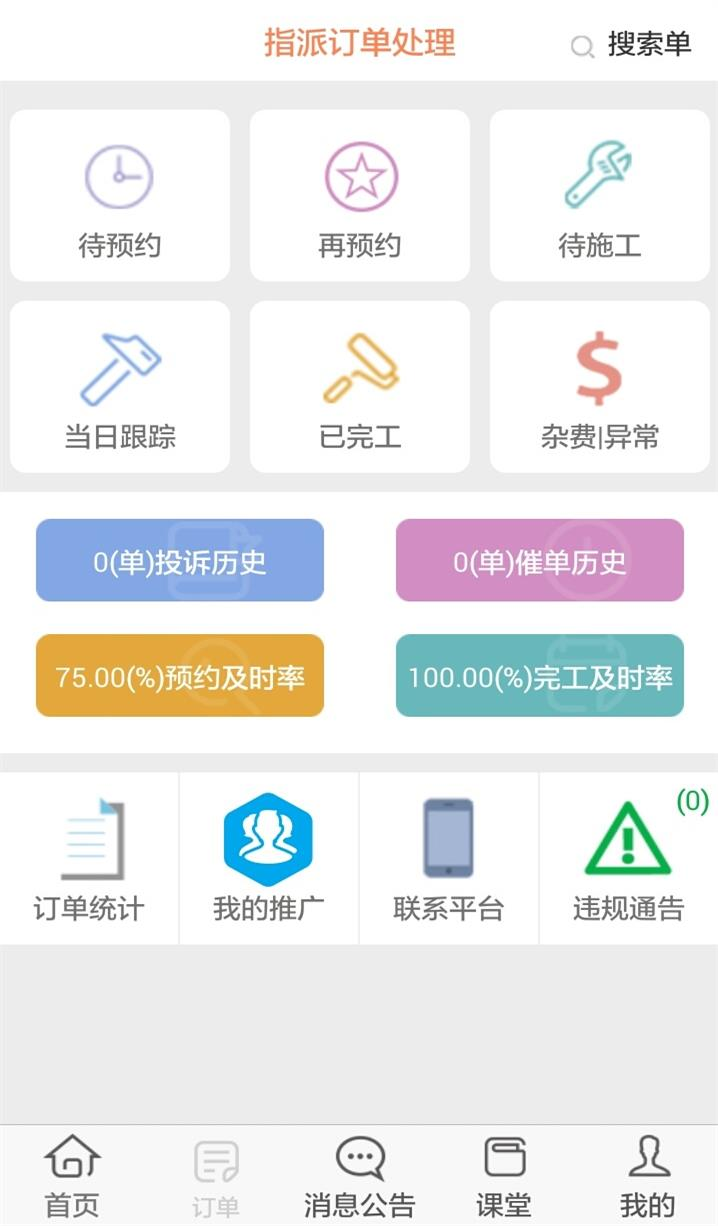This screenshot has height=1226, width=718.
Task: Go to the 课堂 tab
Action: coord(504,1177)
